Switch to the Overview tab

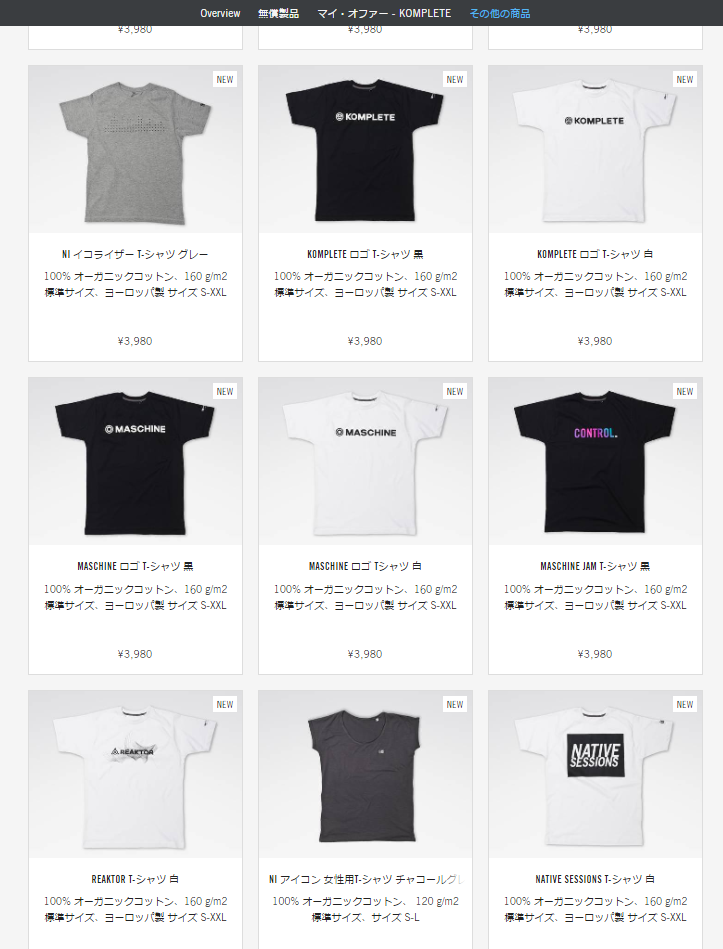[x=220, y=13]
